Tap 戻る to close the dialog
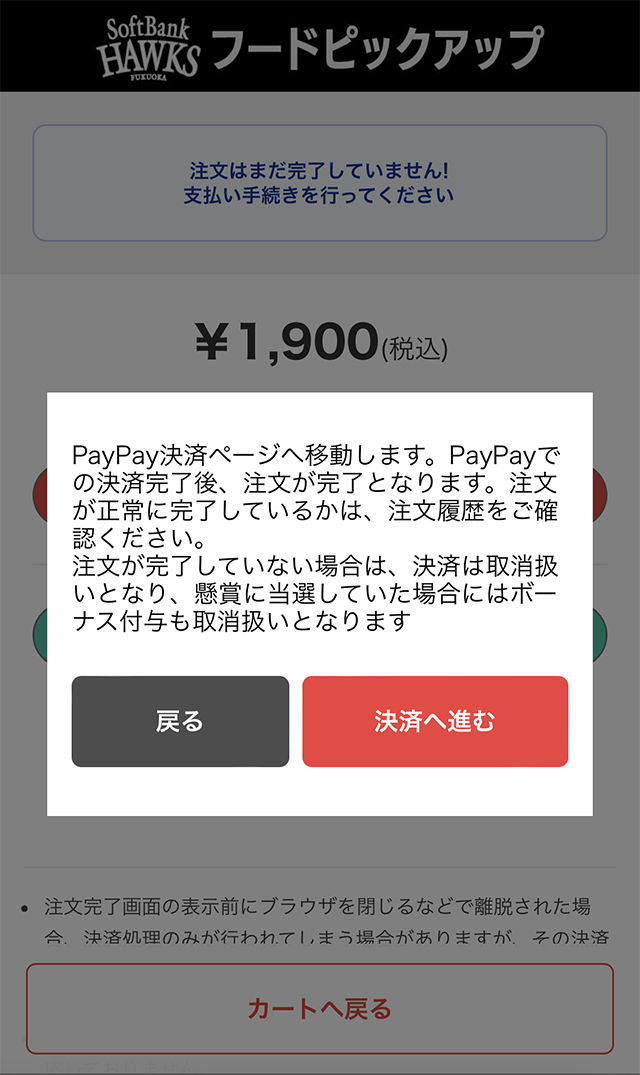Image resolution: width=640 pixels, height=1075 pixels. coord(180,721)
